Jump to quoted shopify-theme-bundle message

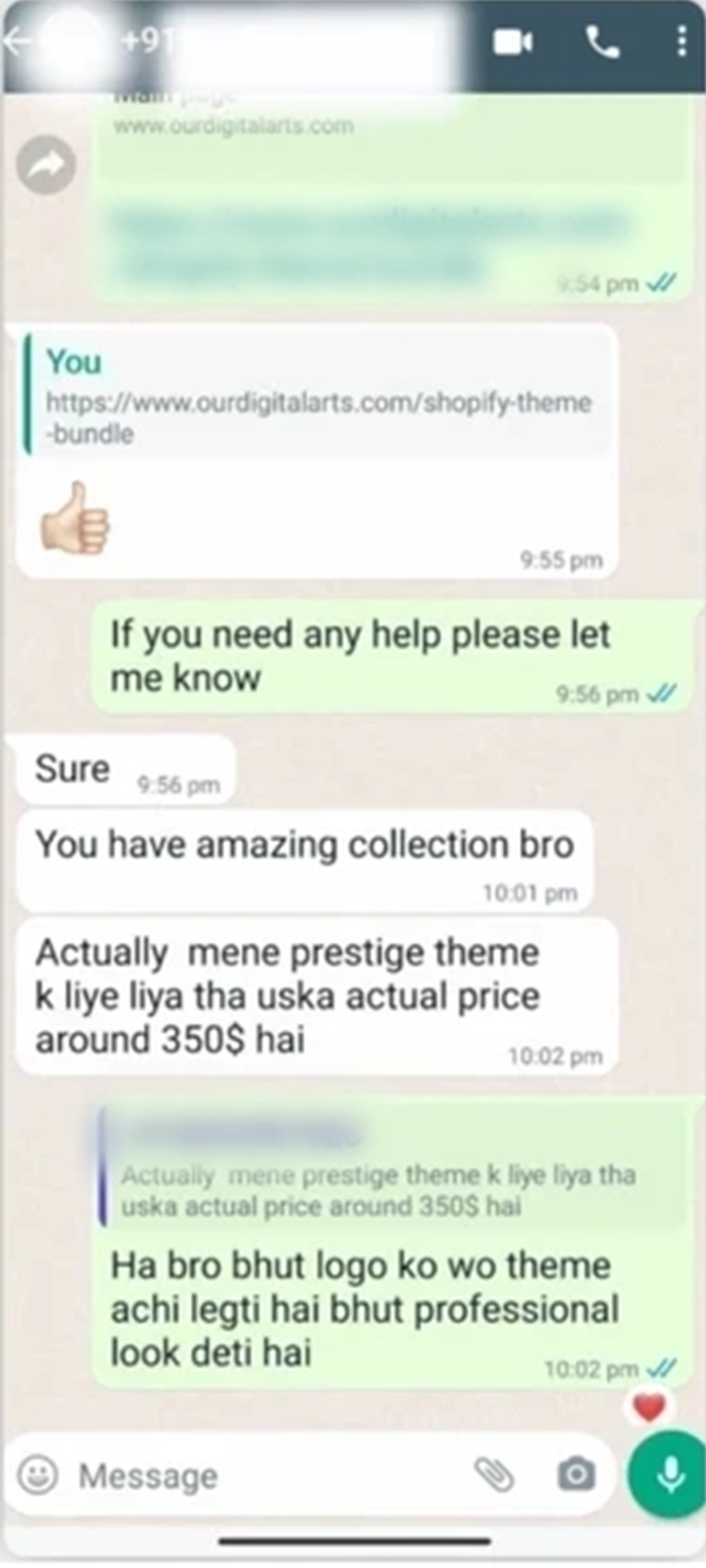point(319,396)
